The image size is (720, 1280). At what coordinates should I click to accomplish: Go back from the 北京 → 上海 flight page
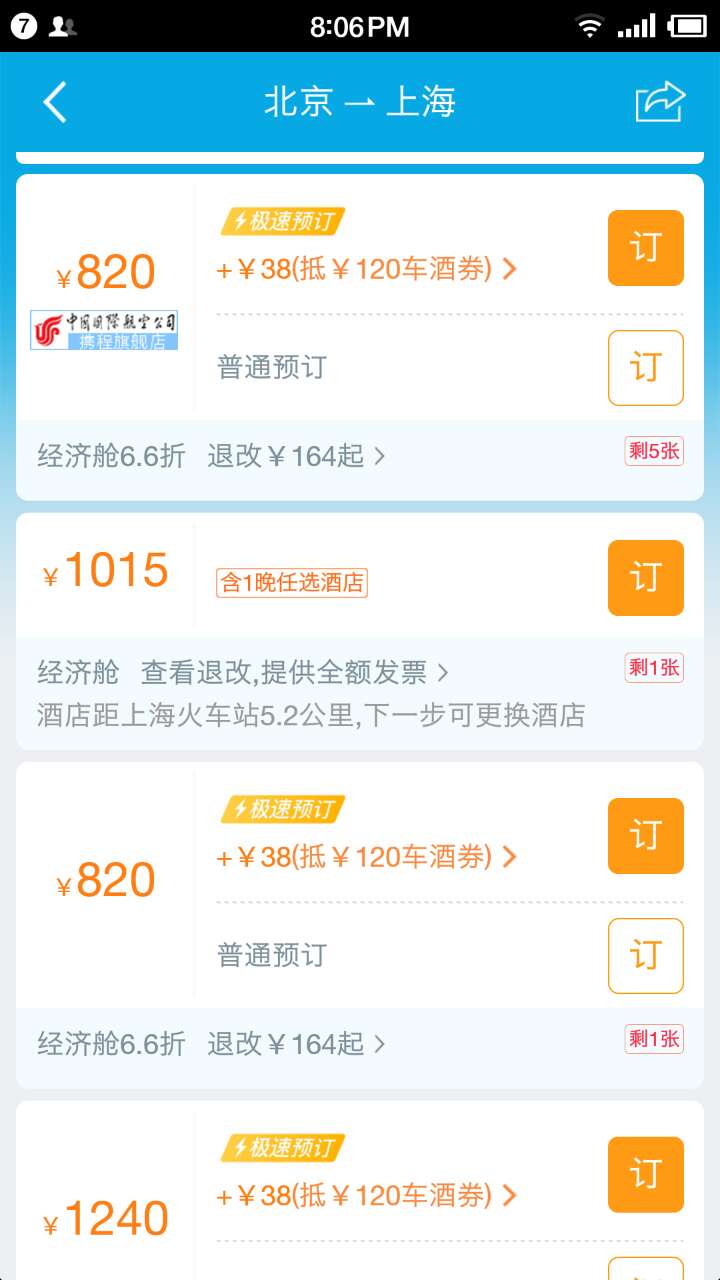(x=55, y=102)
